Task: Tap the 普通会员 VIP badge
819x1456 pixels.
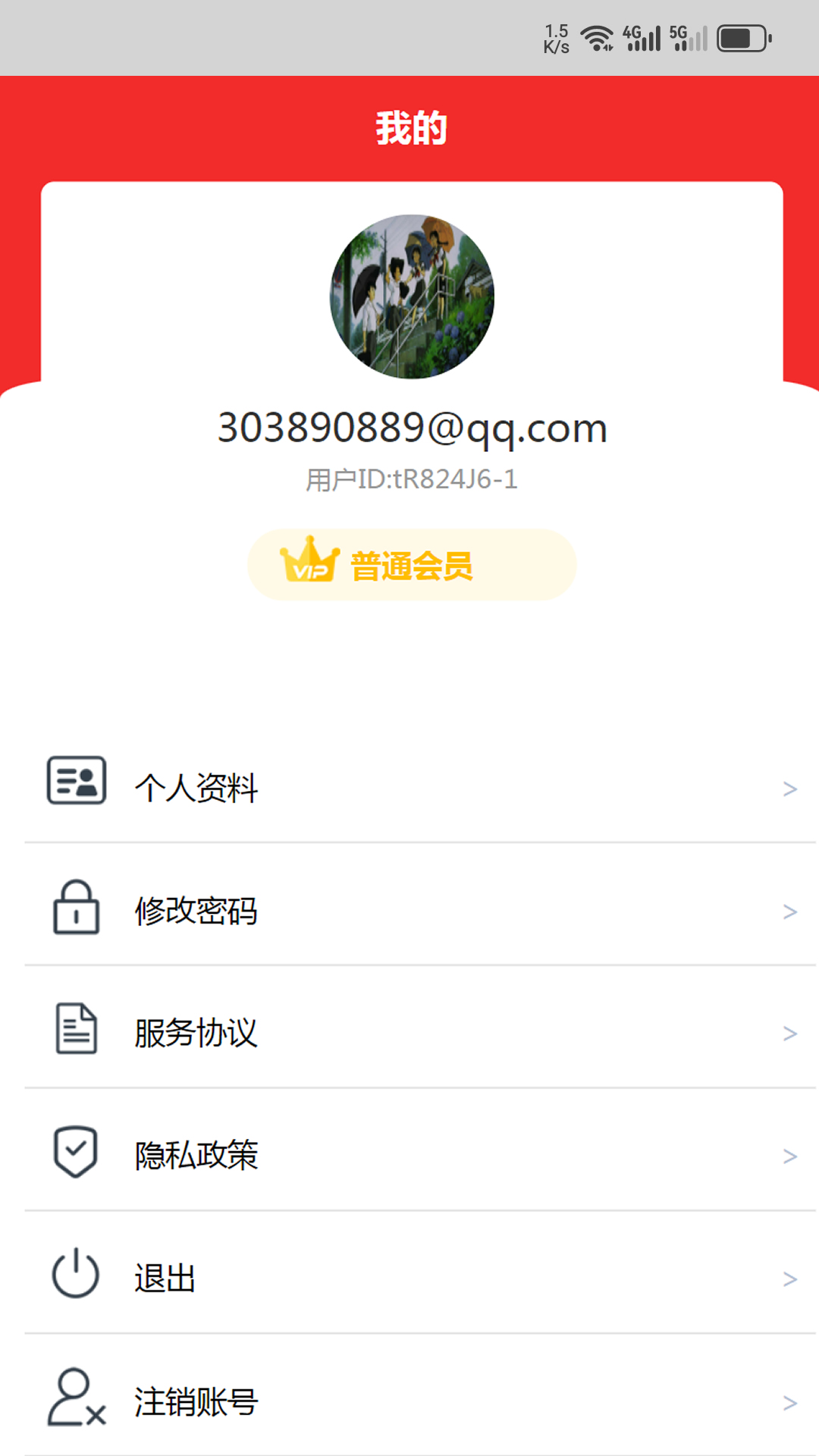Action: click(412, 565)
